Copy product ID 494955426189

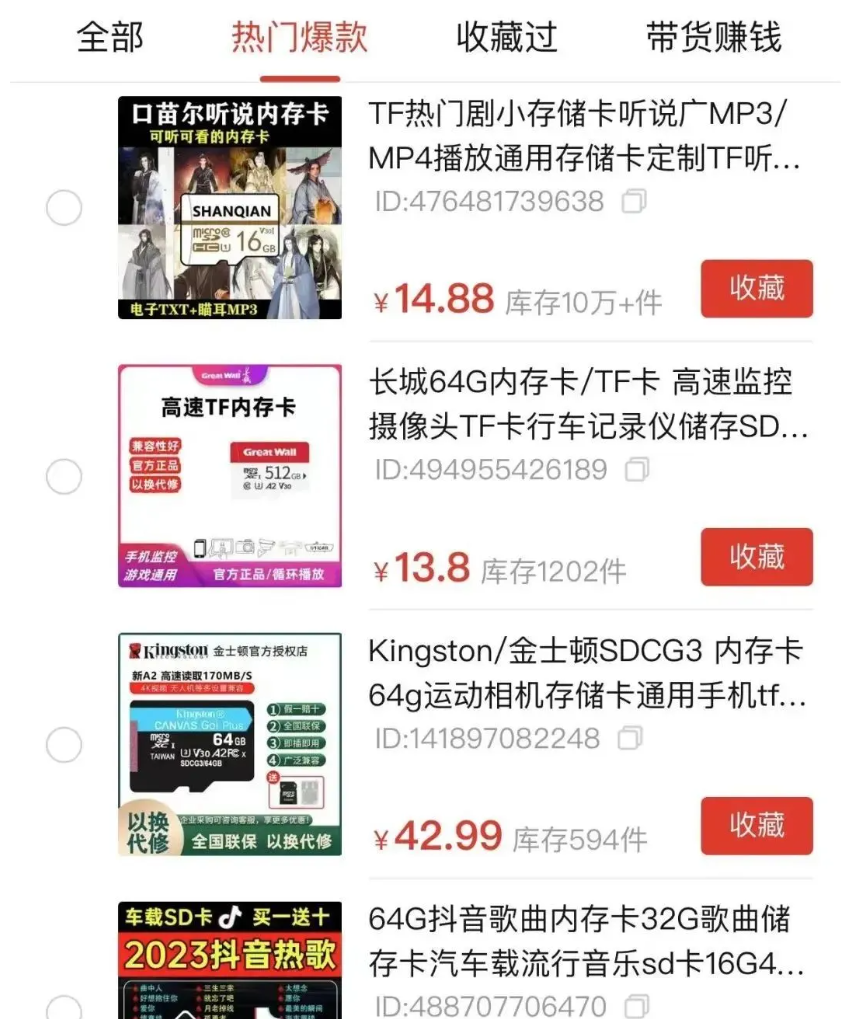click(637, 469)
